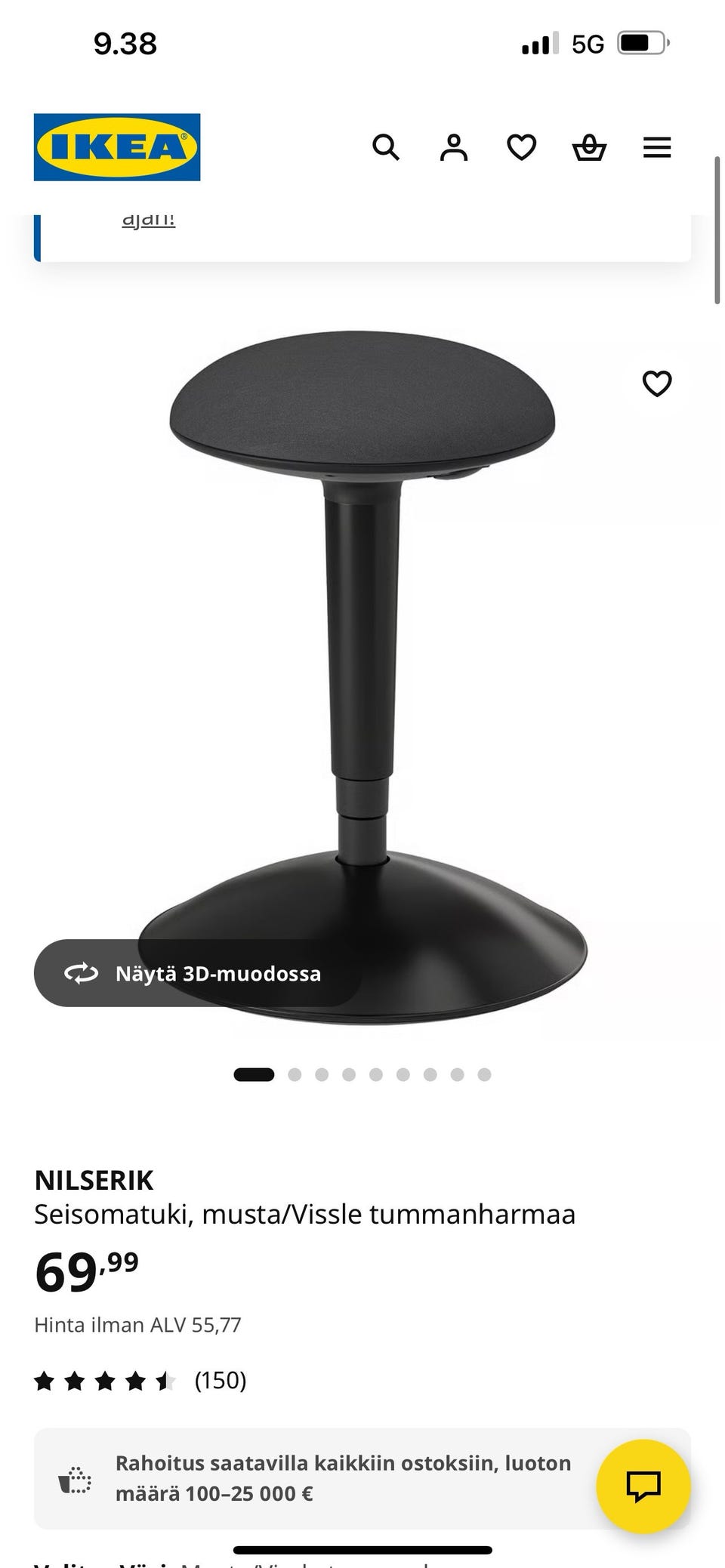Open the yellow chat bubble button
The width and height of the screenshot is (725, 1568).
(x=643, y=1486)
